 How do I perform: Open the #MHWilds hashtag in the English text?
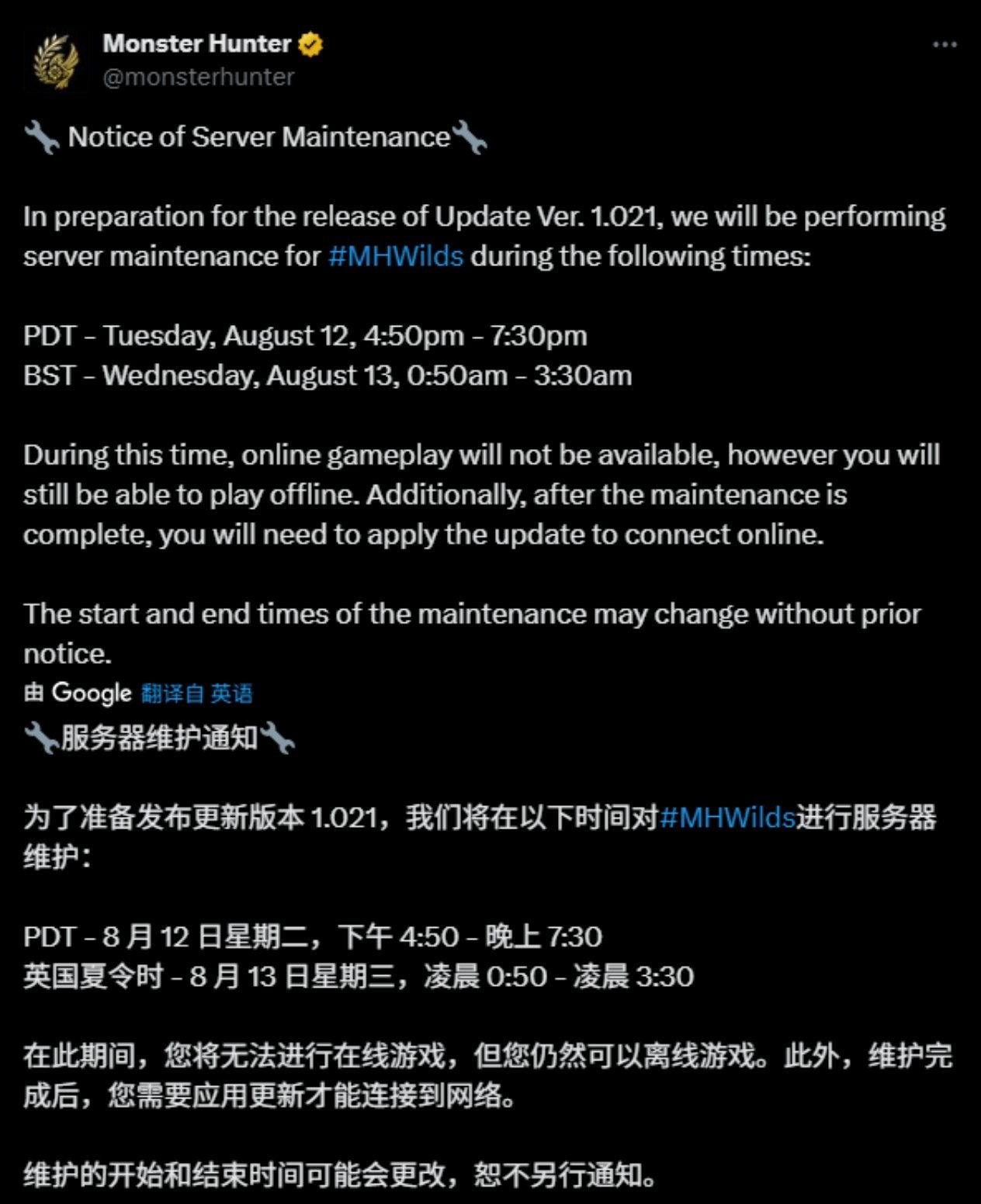tap(396, 256)
